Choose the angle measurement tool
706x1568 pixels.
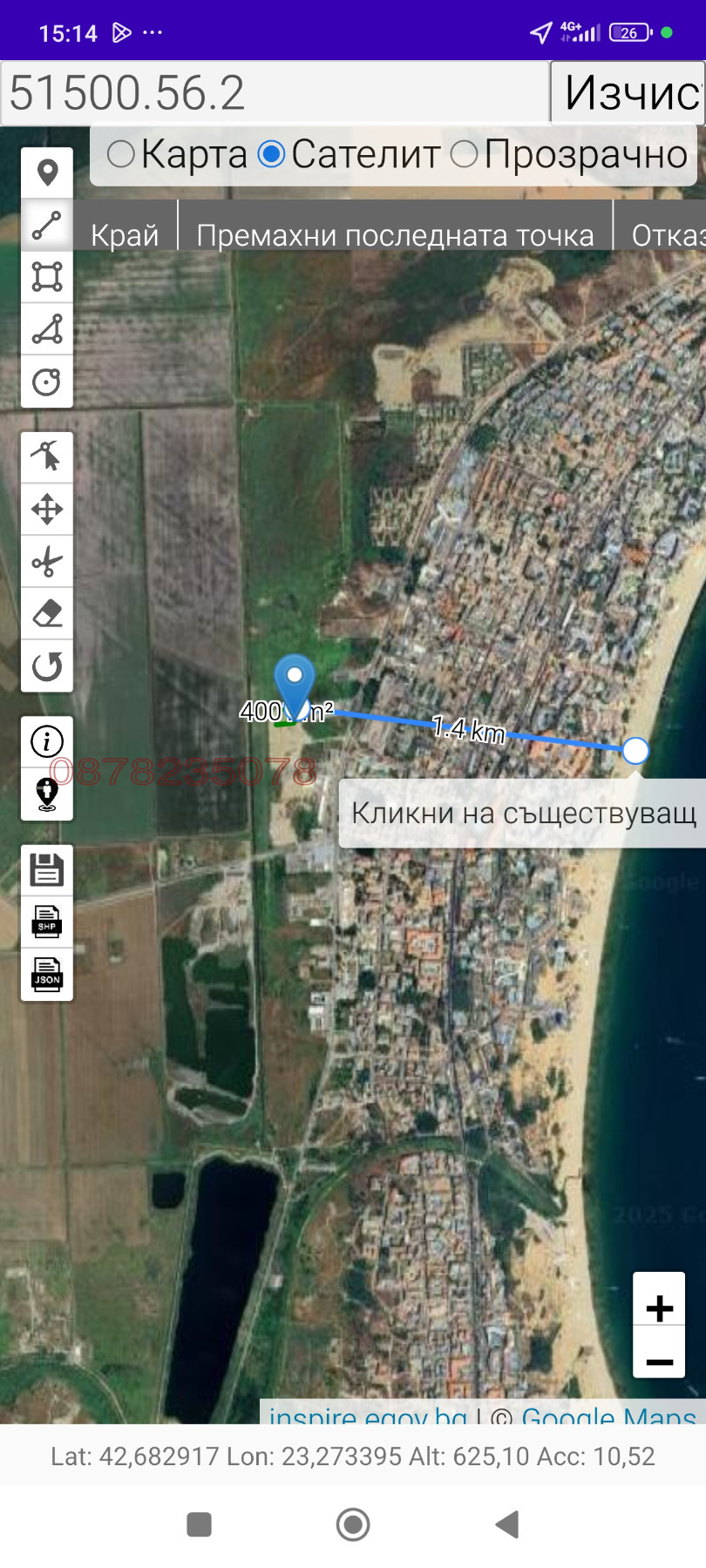point(47,329)
